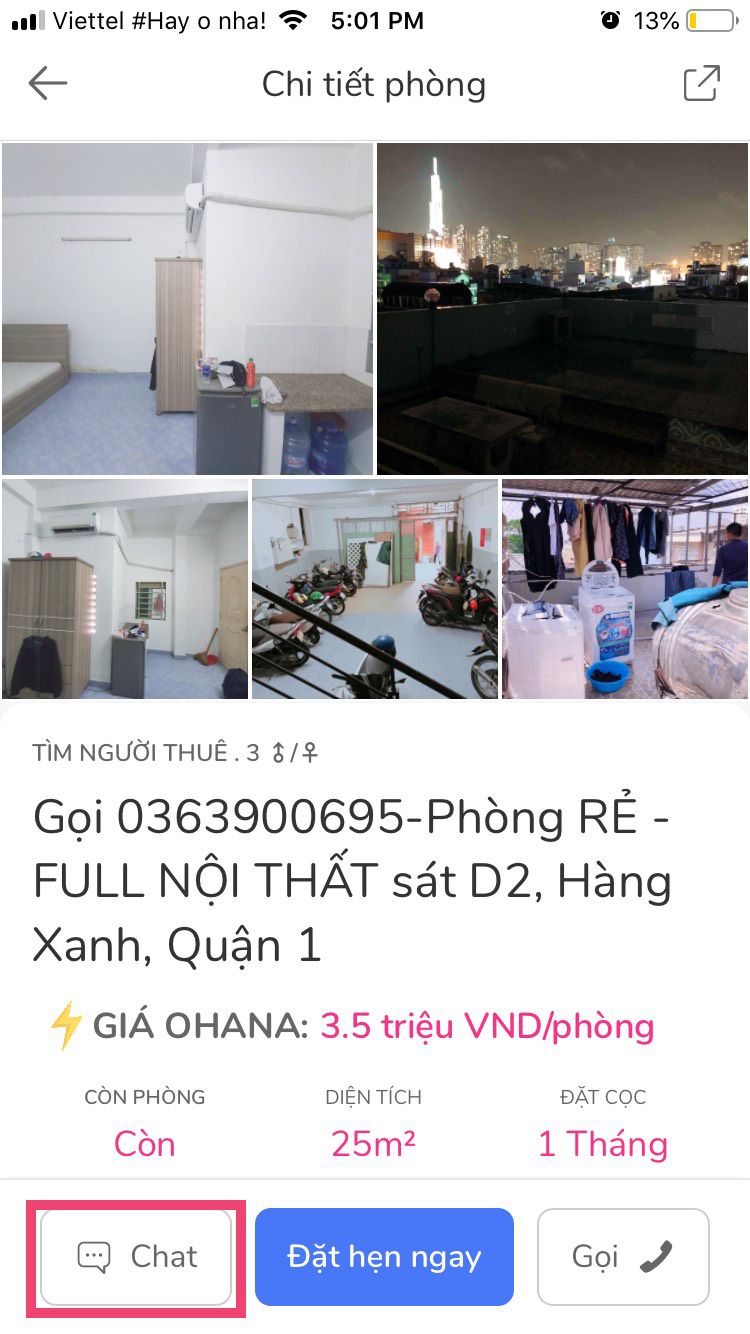Call the landlord via Gọi button
The image size is (750, 1334).
click(622, 1256)
